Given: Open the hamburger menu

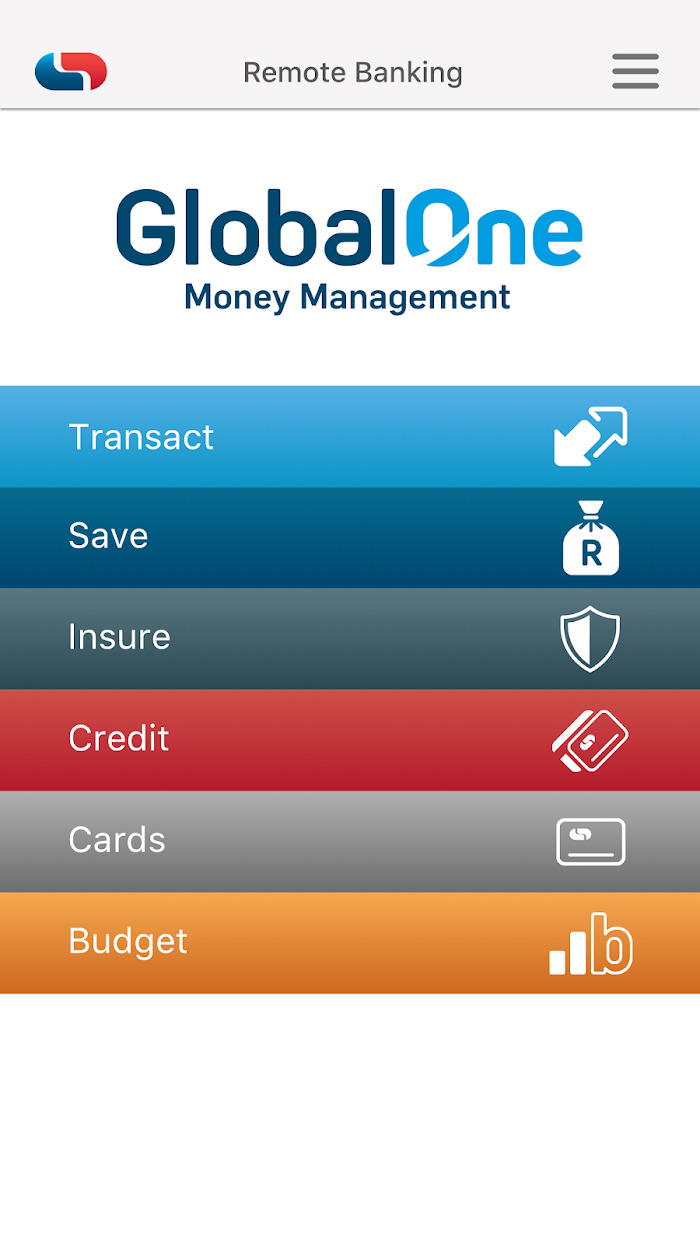Looking at the screenshot, I should click(x=635, y=72).
